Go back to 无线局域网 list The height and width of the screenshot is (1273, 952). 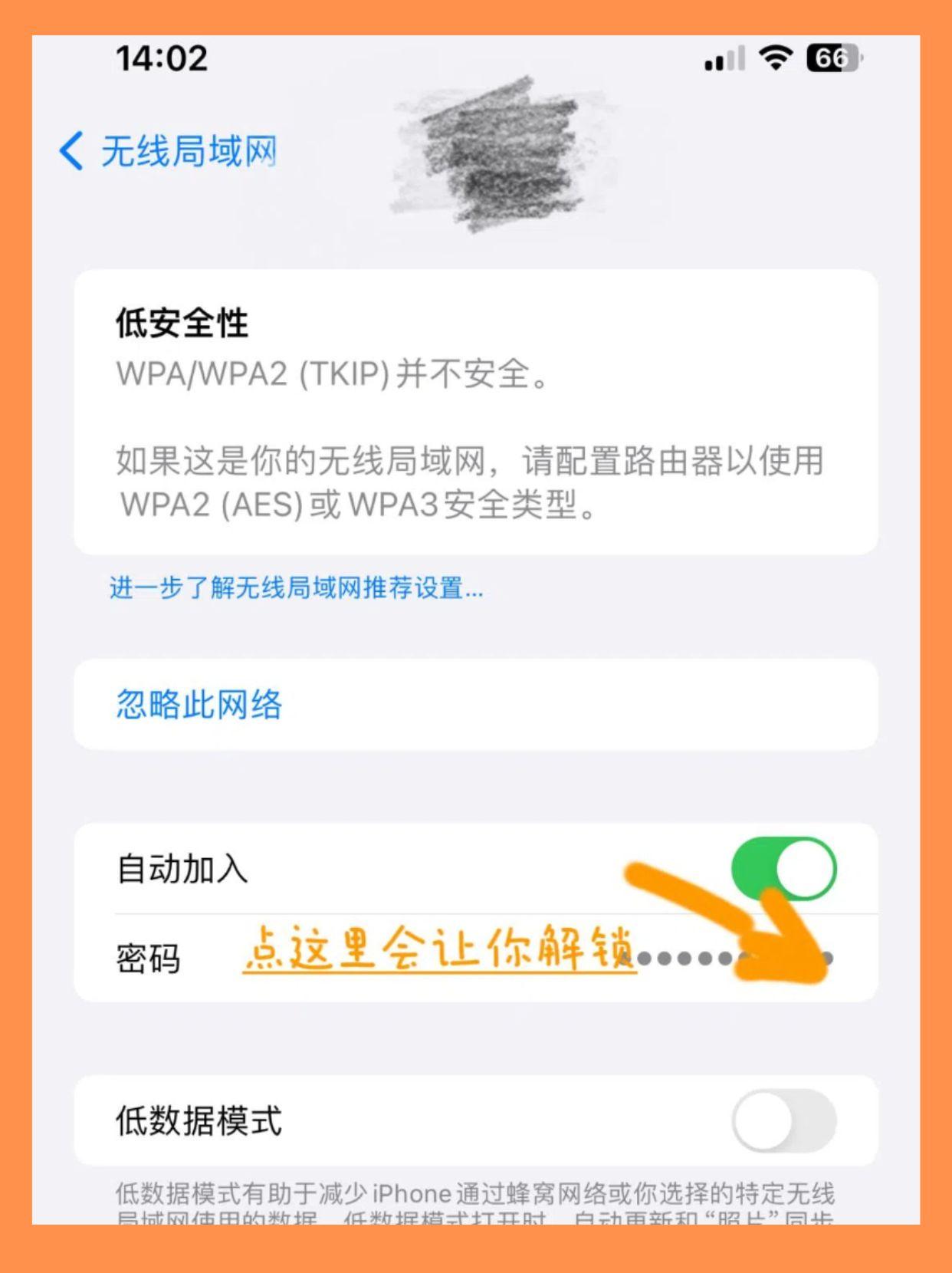tap(169, 150)
